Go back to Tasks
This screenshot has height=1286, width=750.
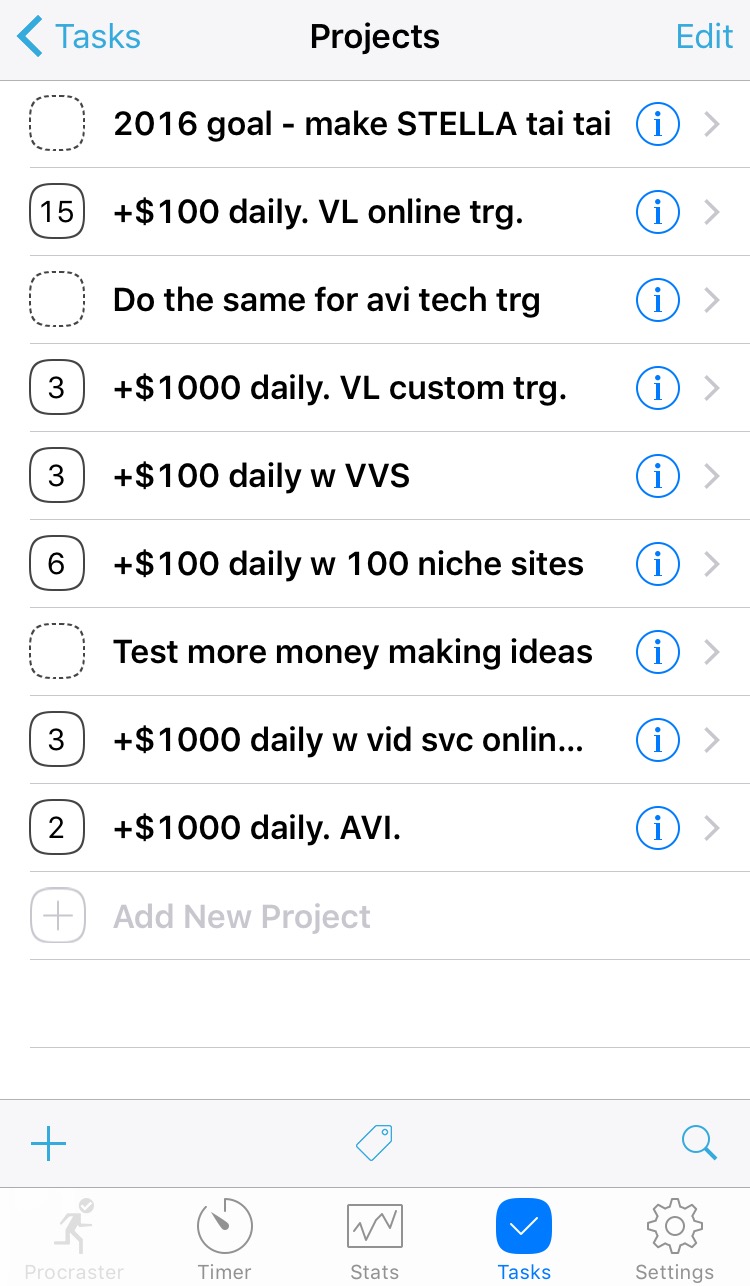(x=80, y=38)
